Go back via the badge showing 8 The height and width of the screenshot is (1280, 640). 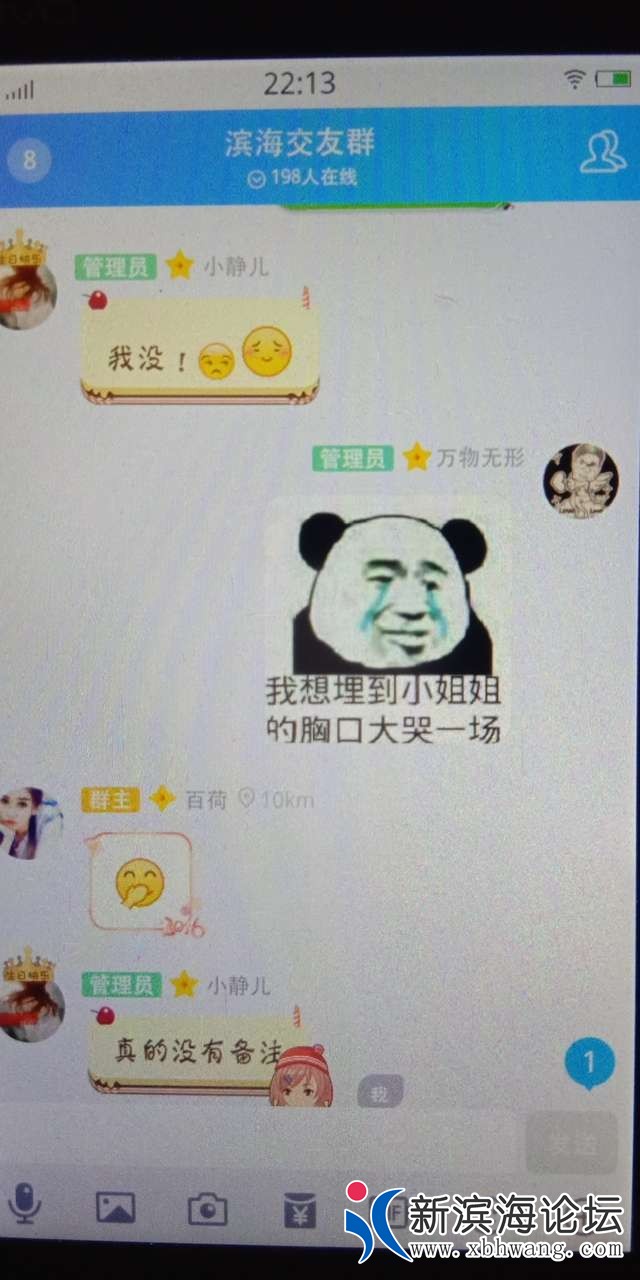29,159
